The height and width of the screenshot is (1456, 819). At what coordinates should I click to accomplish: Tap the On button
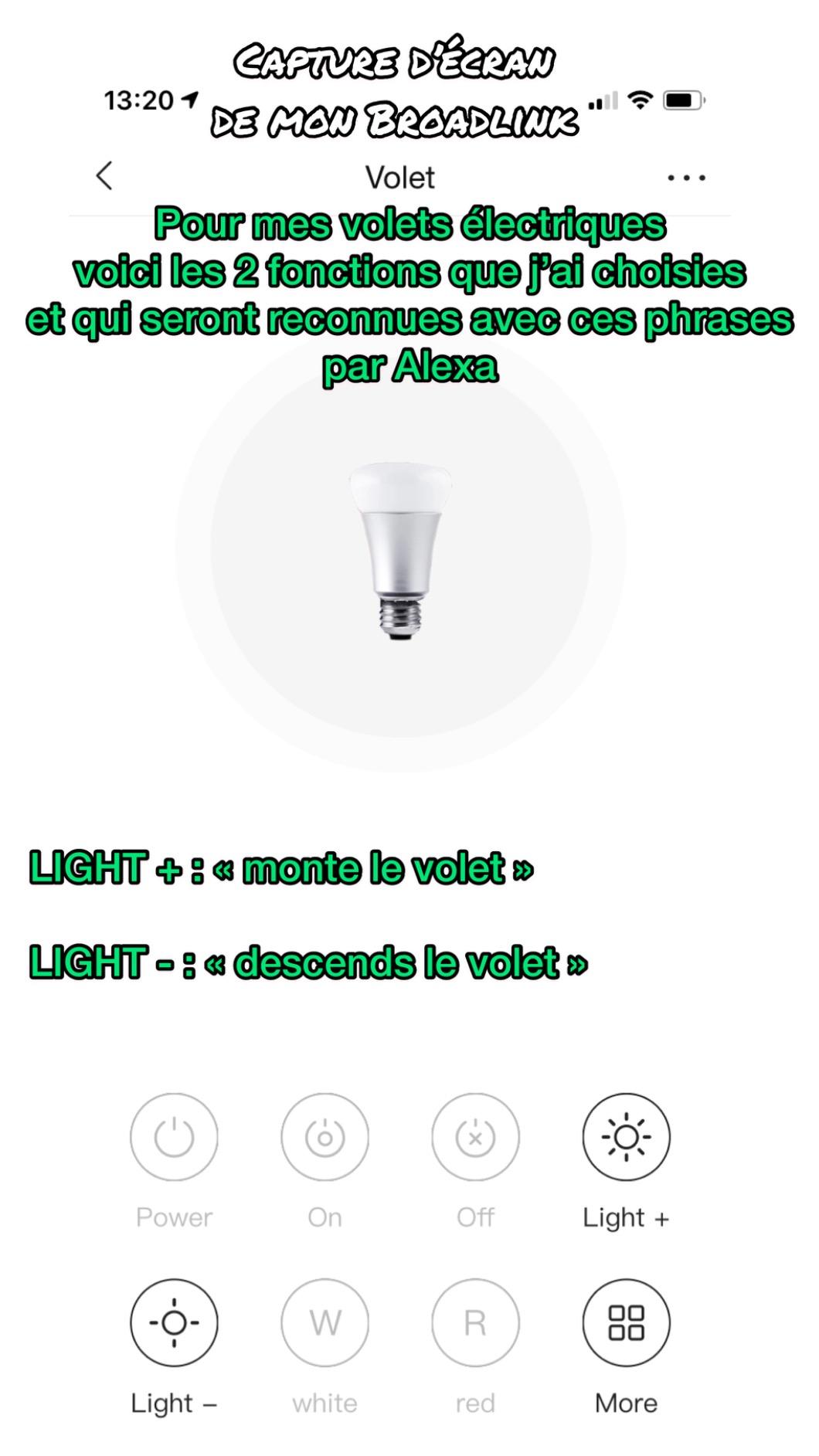pyautogui.click(x=325, y=1137)
